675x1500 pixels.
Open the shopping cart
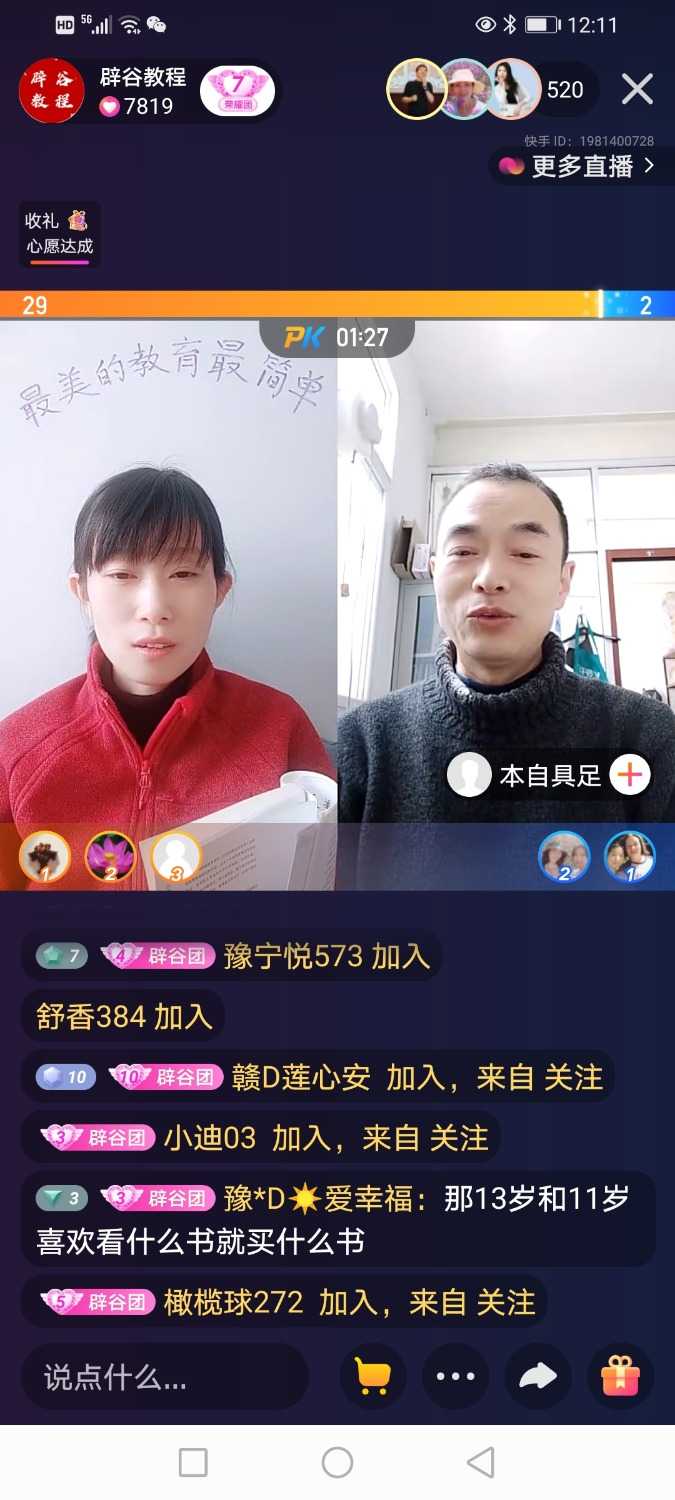[373, 1378]
